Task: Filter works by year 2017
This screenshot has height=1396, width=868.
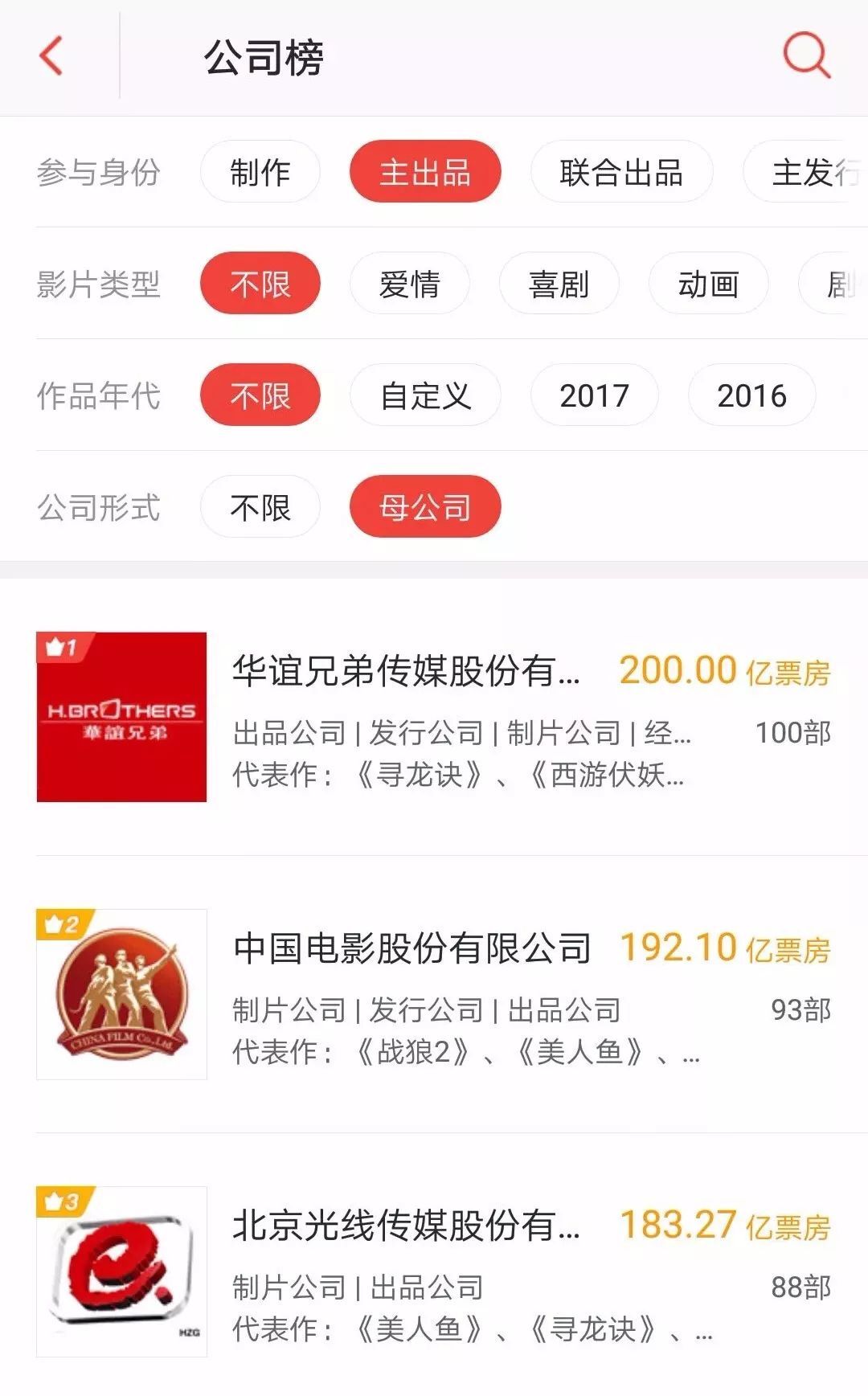Action: coord(594,395)
